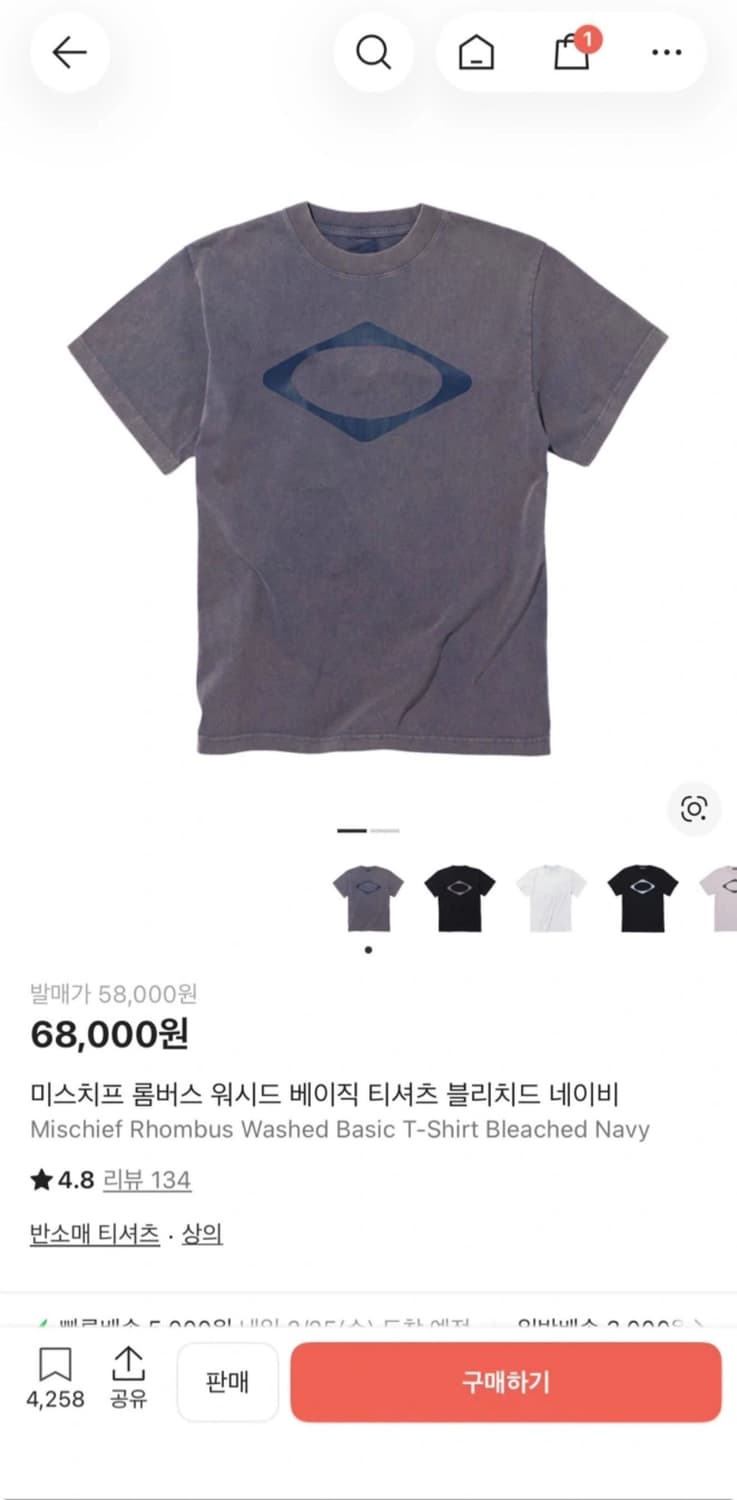Open camera visual search on the product image
737x1500 pixels.
[695, 810]
